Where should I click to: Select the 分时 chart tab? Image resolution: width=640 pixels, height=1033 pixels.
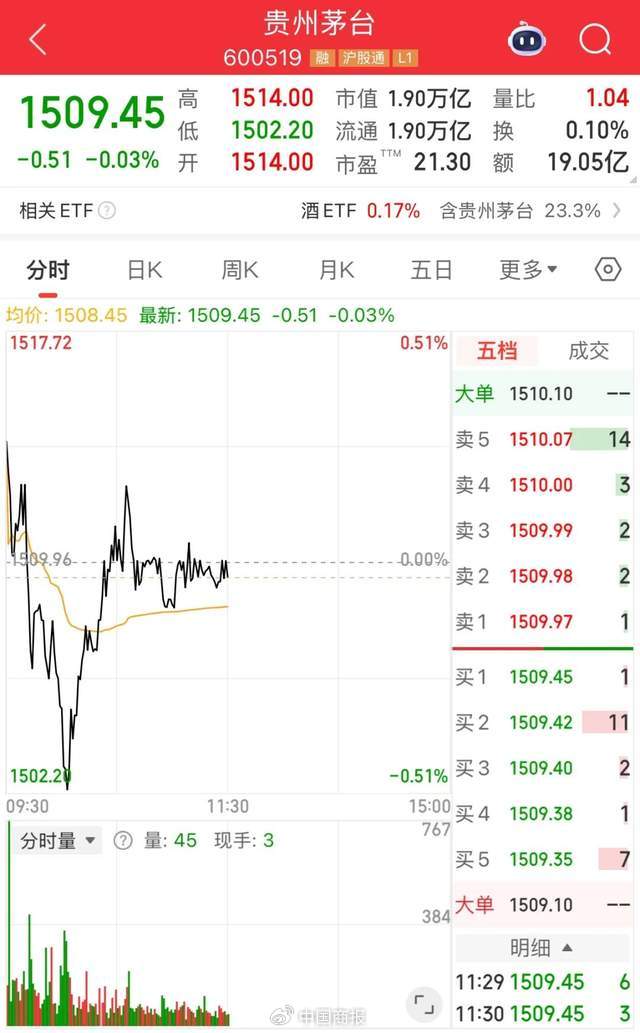pyautogui.click(x=47, y=270)
